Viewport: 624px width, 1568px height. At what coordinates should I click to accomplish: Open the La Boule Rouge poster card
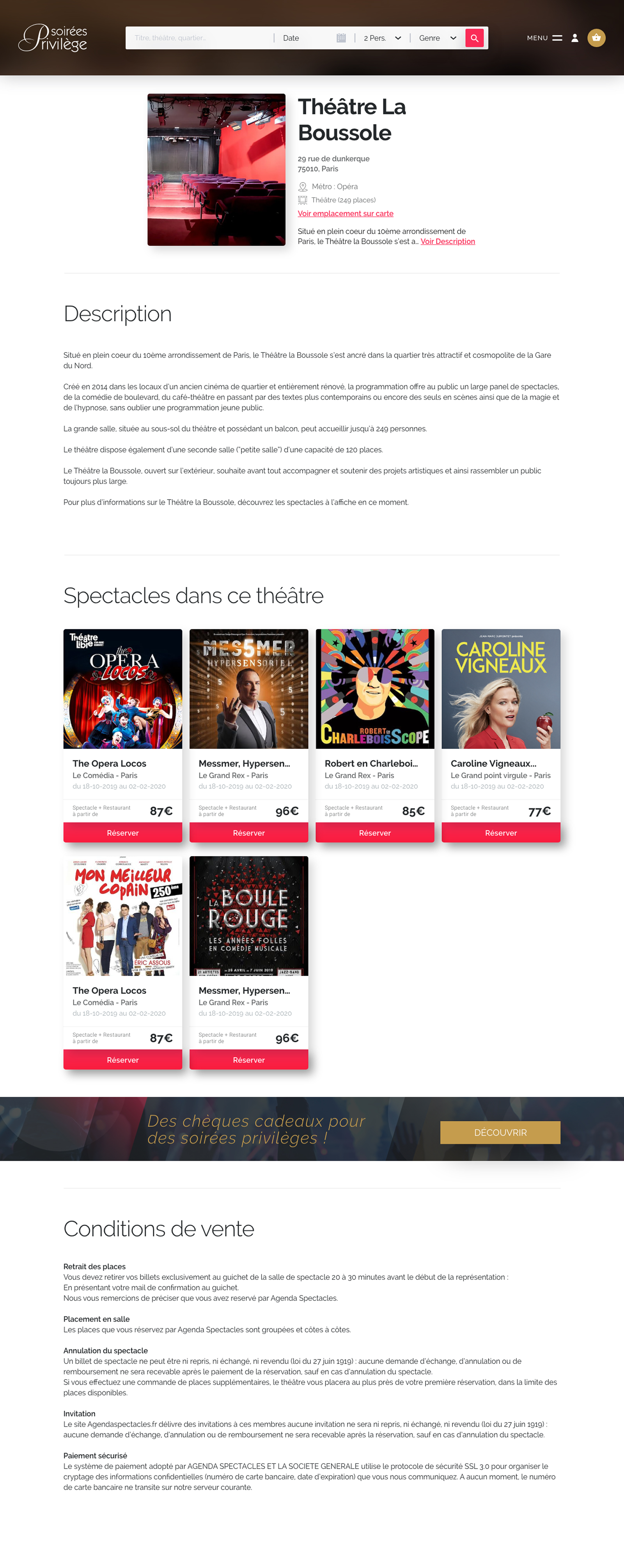[248, 915]
